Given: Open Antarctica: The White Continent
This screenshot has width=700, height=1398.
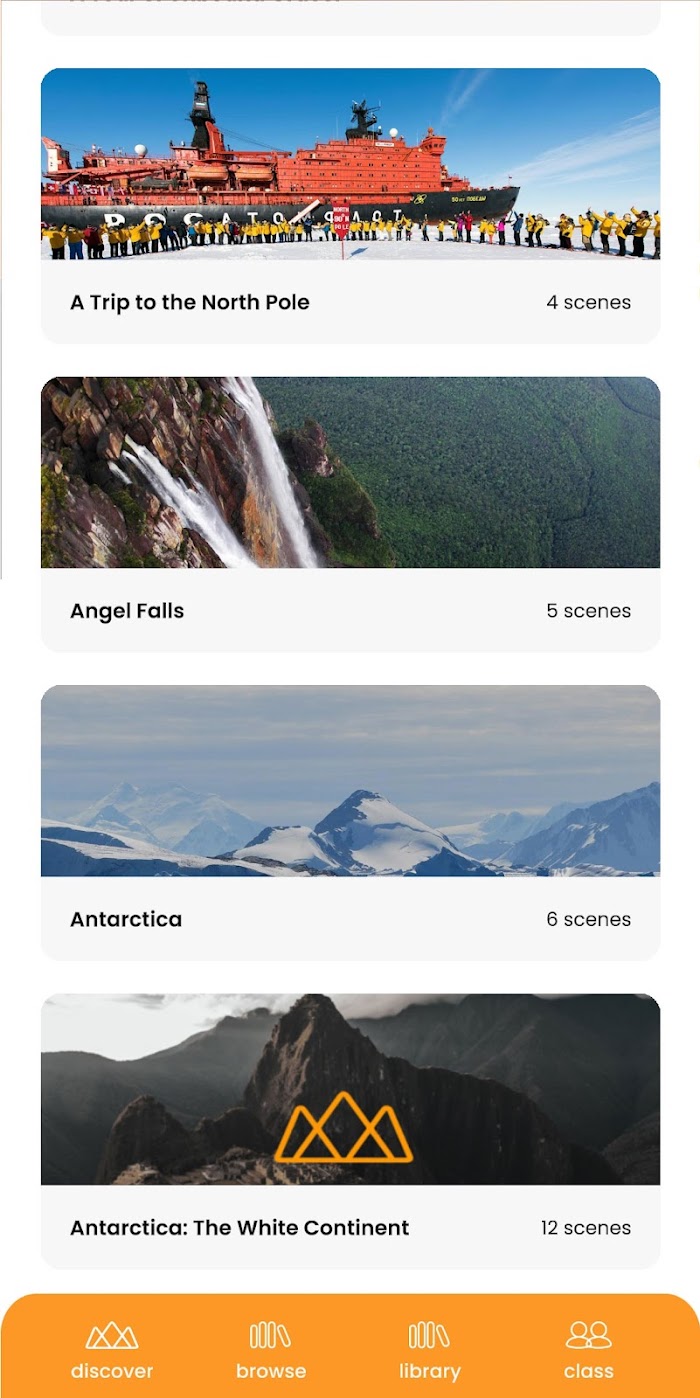Looking at the screenshot, I should [350, 1131].
